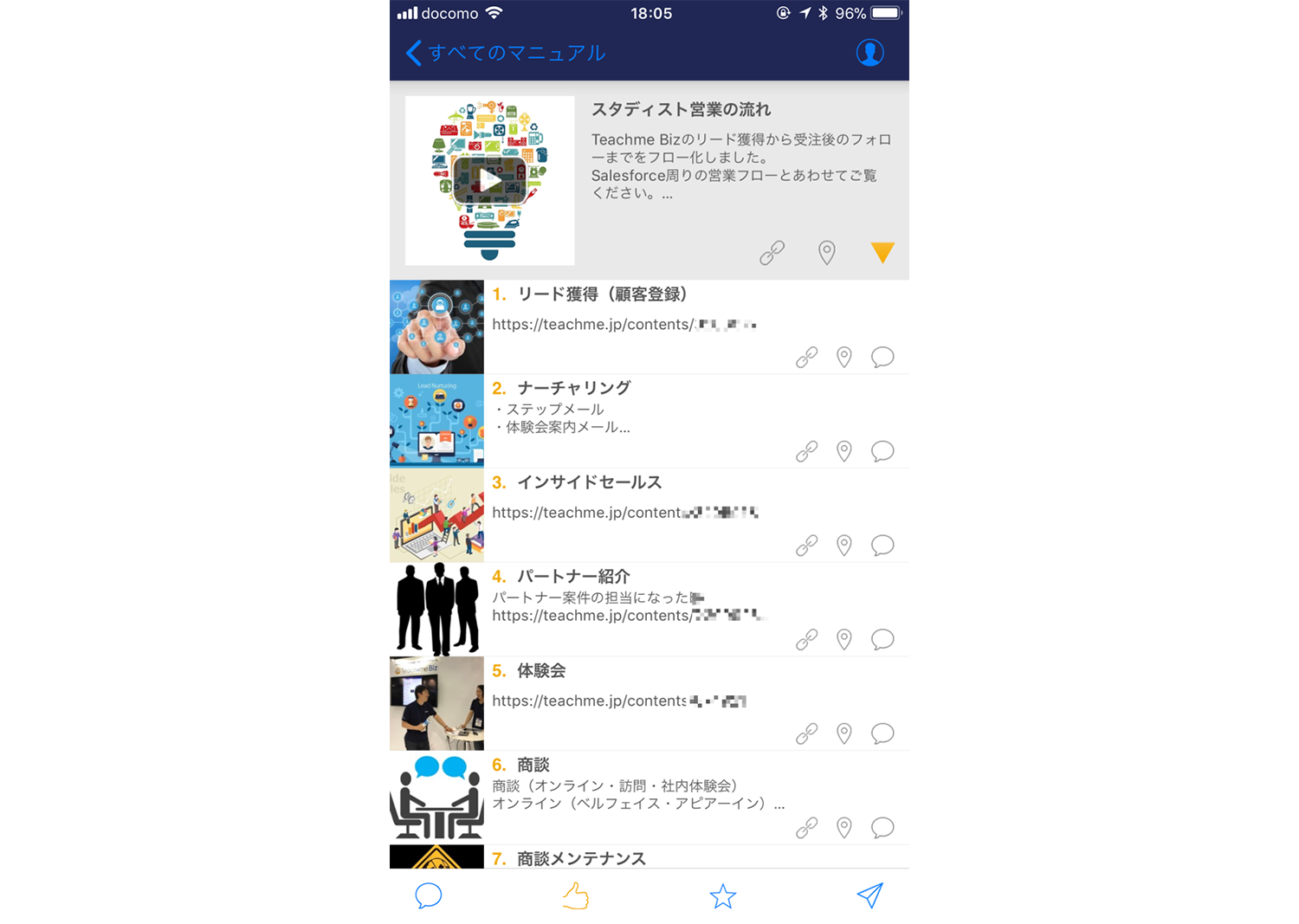Screen dimensions: 1299x924
Task: Collapse the manual description with the yellow arrow
Action: click(882, 252)
